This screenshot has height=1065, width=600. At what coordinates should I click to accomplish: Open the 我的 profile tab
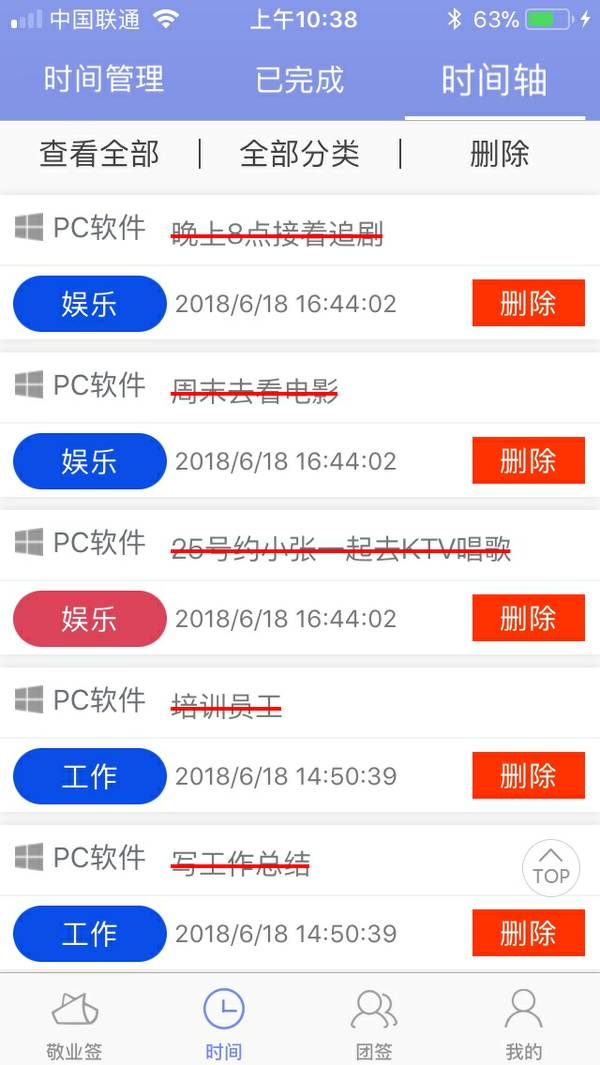click(x=524, y=1026)
